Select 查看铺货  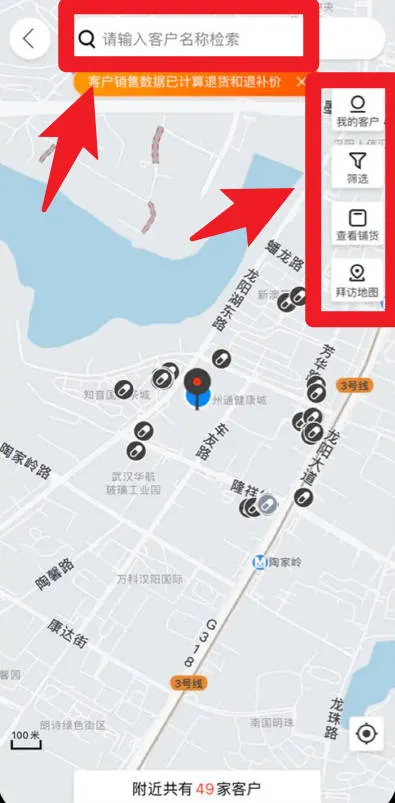(x=358, y=224)
